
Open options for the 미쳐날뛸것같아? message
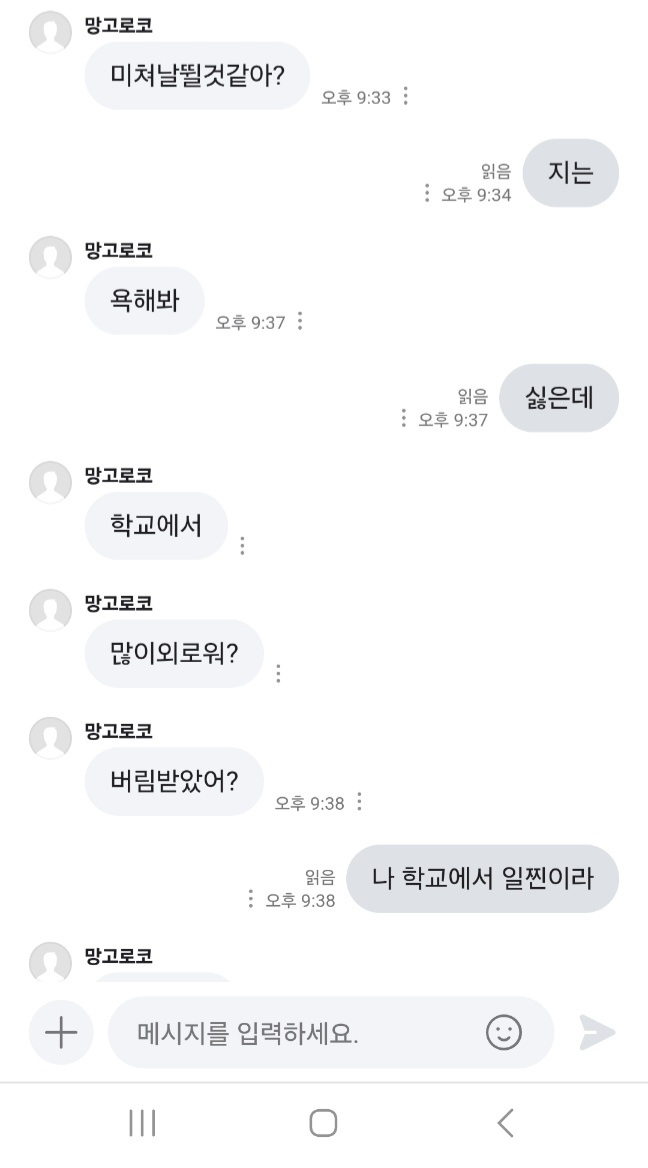click(405, 96)
